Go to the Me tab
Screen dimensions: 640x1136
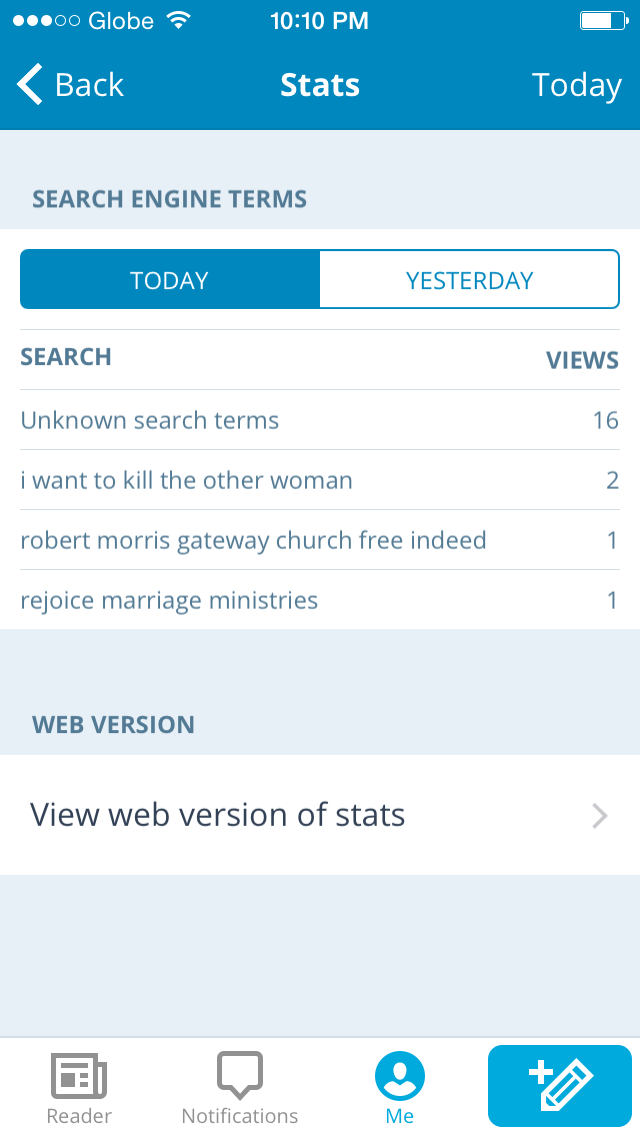pos(400,1088)
